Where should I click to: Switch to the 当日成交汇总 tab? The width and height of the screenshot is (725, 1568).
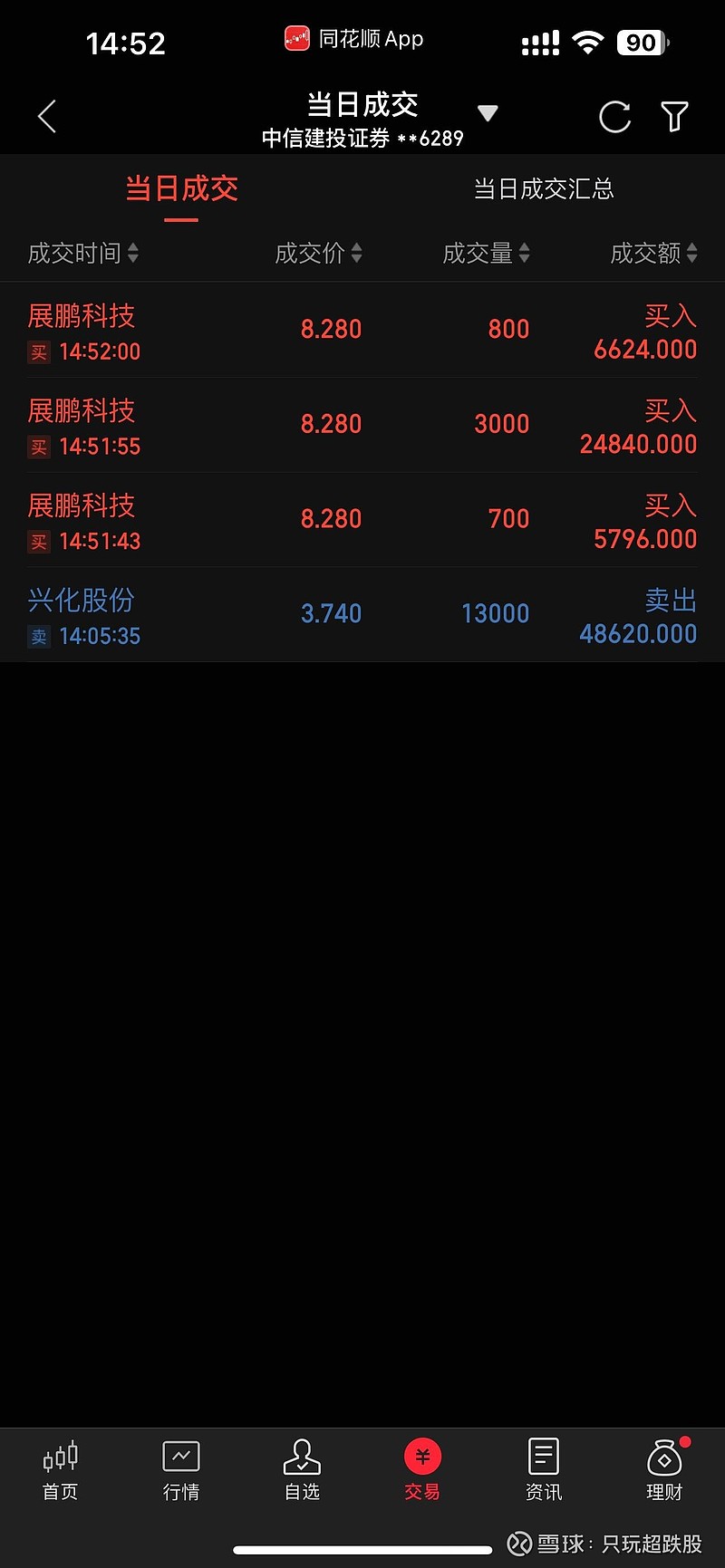click(x=544, y=188)
